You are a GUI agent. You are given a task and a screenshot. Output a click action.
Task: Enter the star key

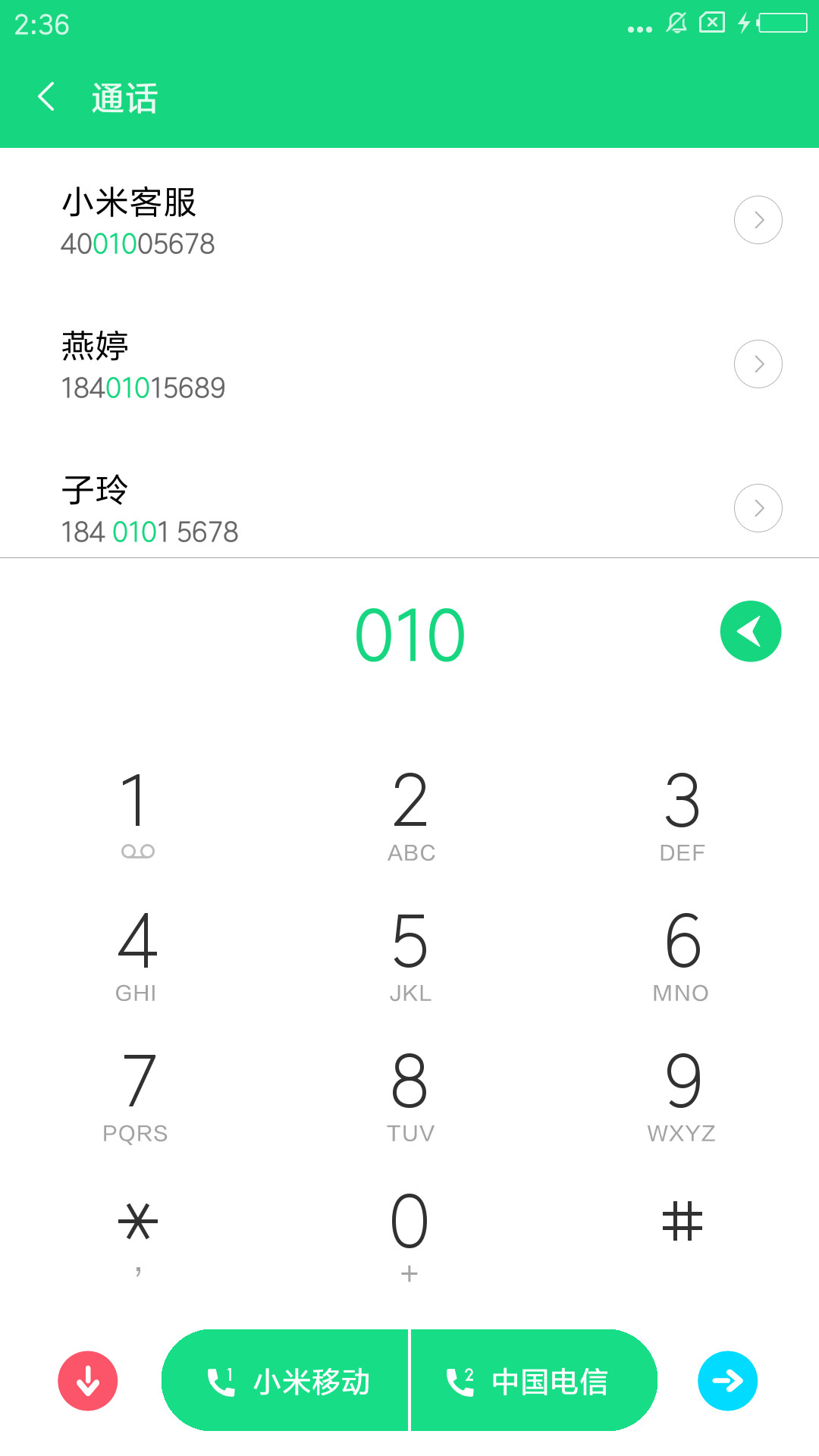point(137,1236)
